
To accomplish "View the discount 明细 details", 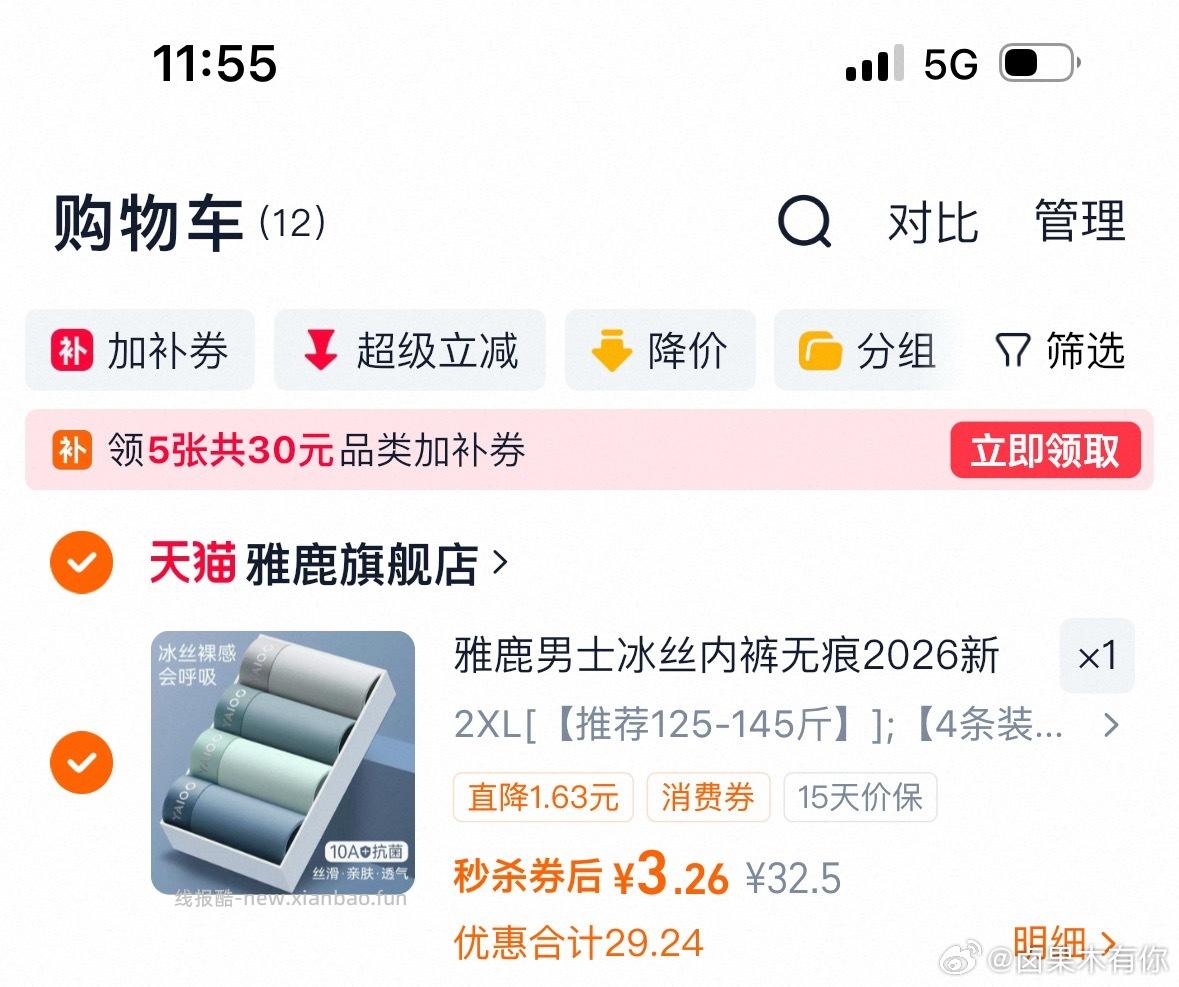I will click(x=1062, y=941).
